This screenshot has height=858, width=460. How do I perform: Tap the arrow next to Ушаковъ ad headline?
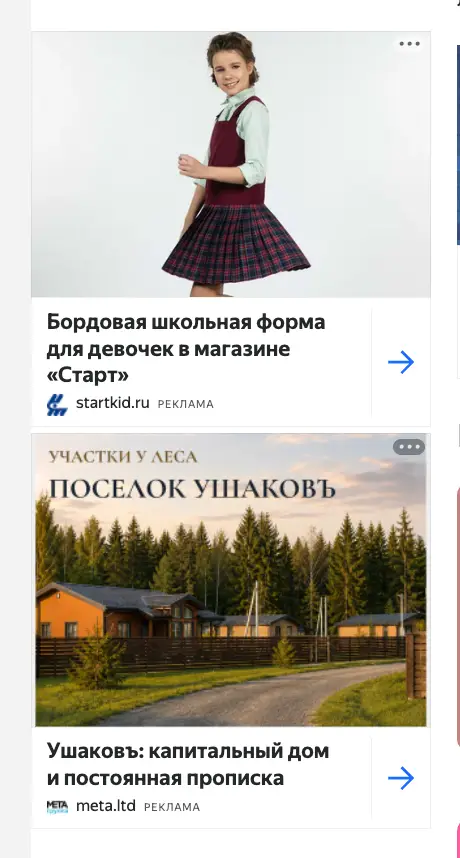point(401,778)
